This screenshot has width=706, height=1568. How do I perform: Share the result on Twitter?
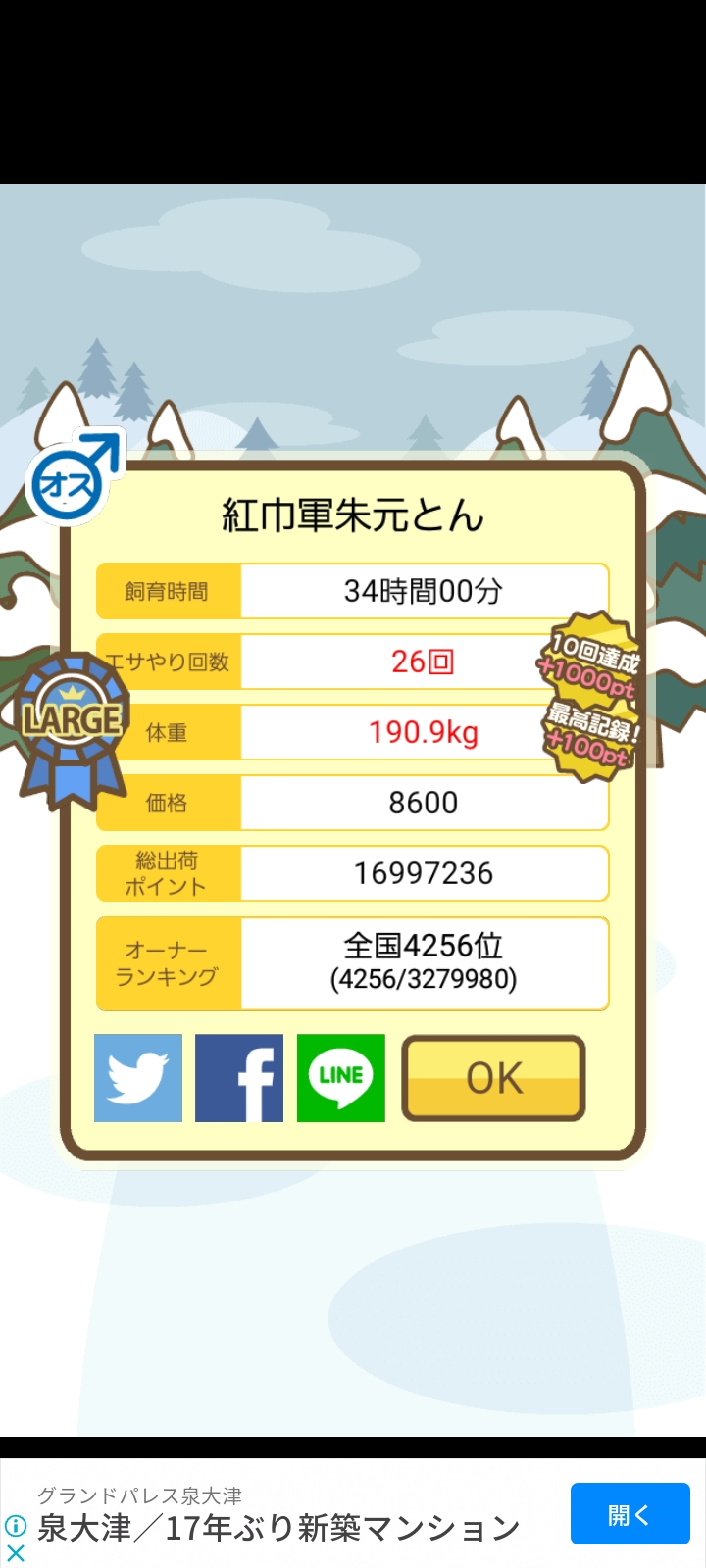138,1078
